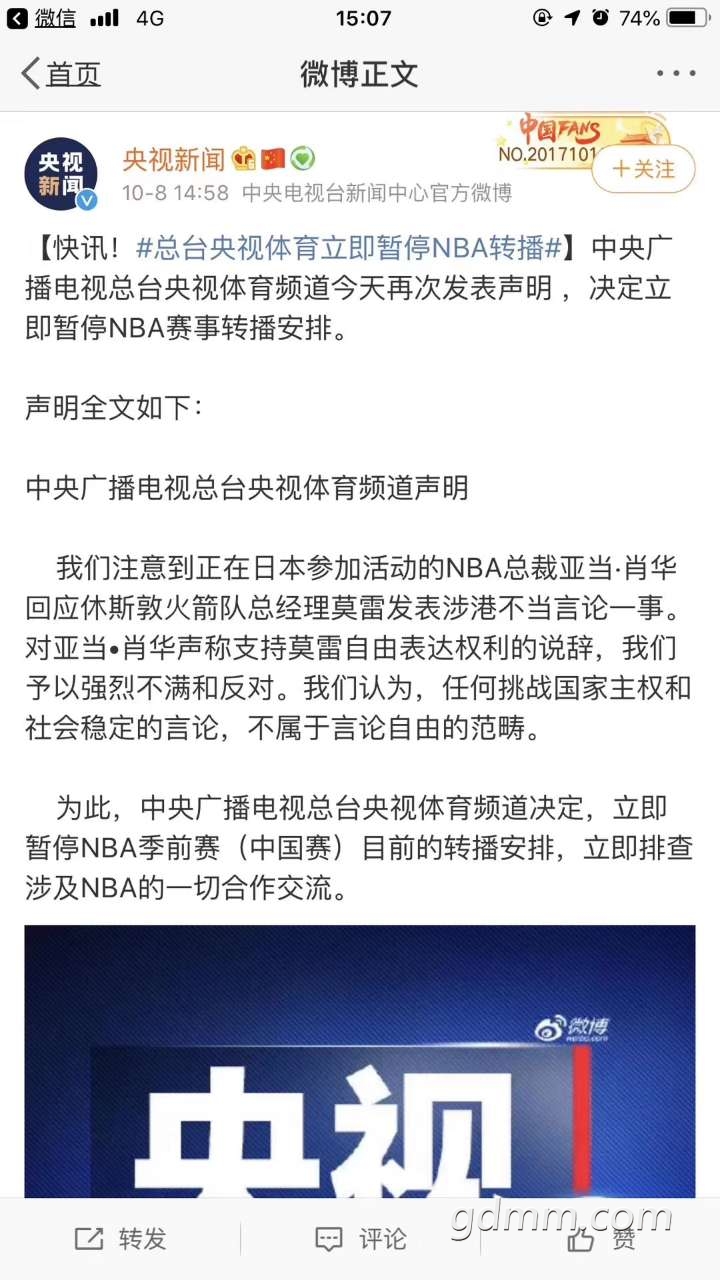Follow 央视新闻 with +关注 button
Screen dimensions: 720x1280
tap(643, 169)
